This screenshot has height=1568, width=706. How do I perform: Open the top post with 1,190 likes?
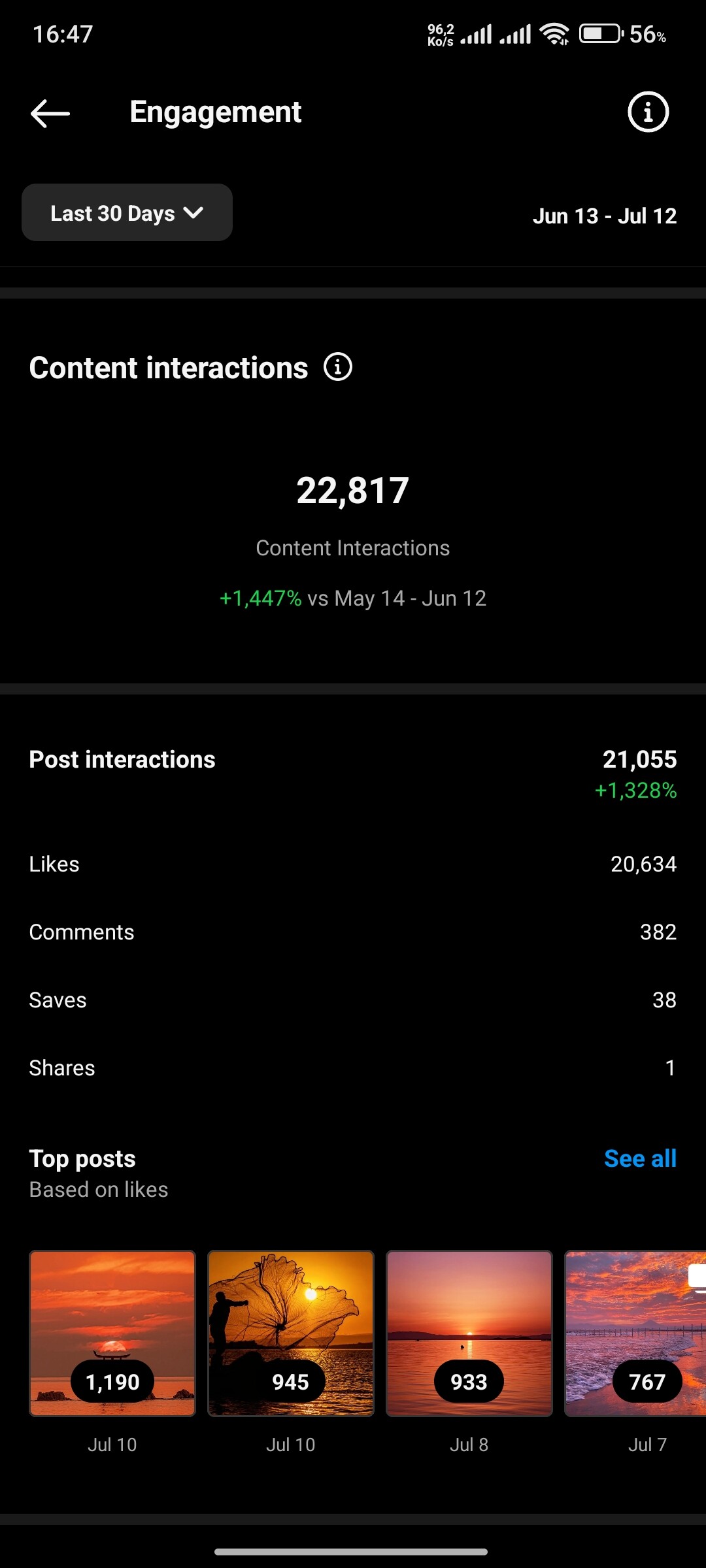coord(112,1333)
